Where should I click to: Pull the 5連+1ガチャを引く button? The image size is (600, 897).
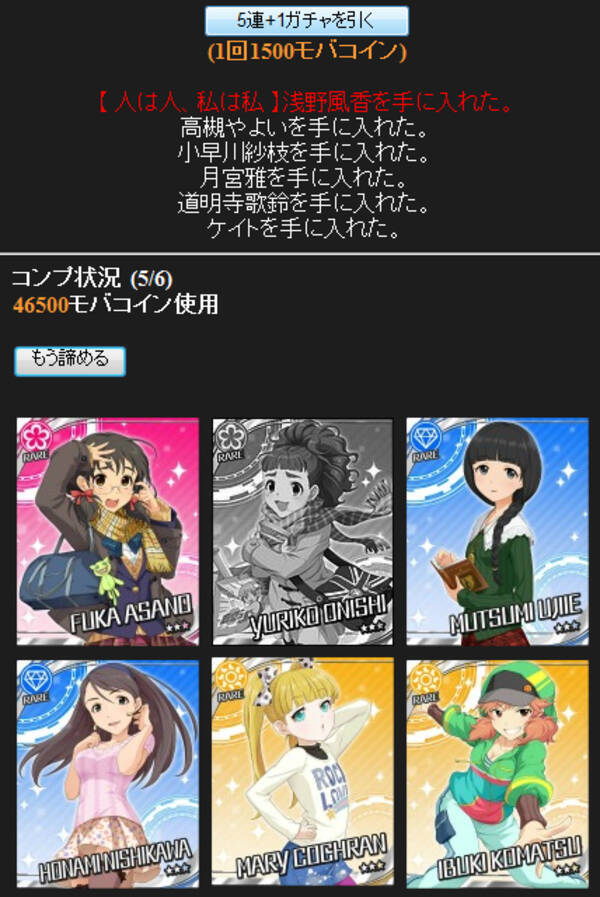click(307, 20)
